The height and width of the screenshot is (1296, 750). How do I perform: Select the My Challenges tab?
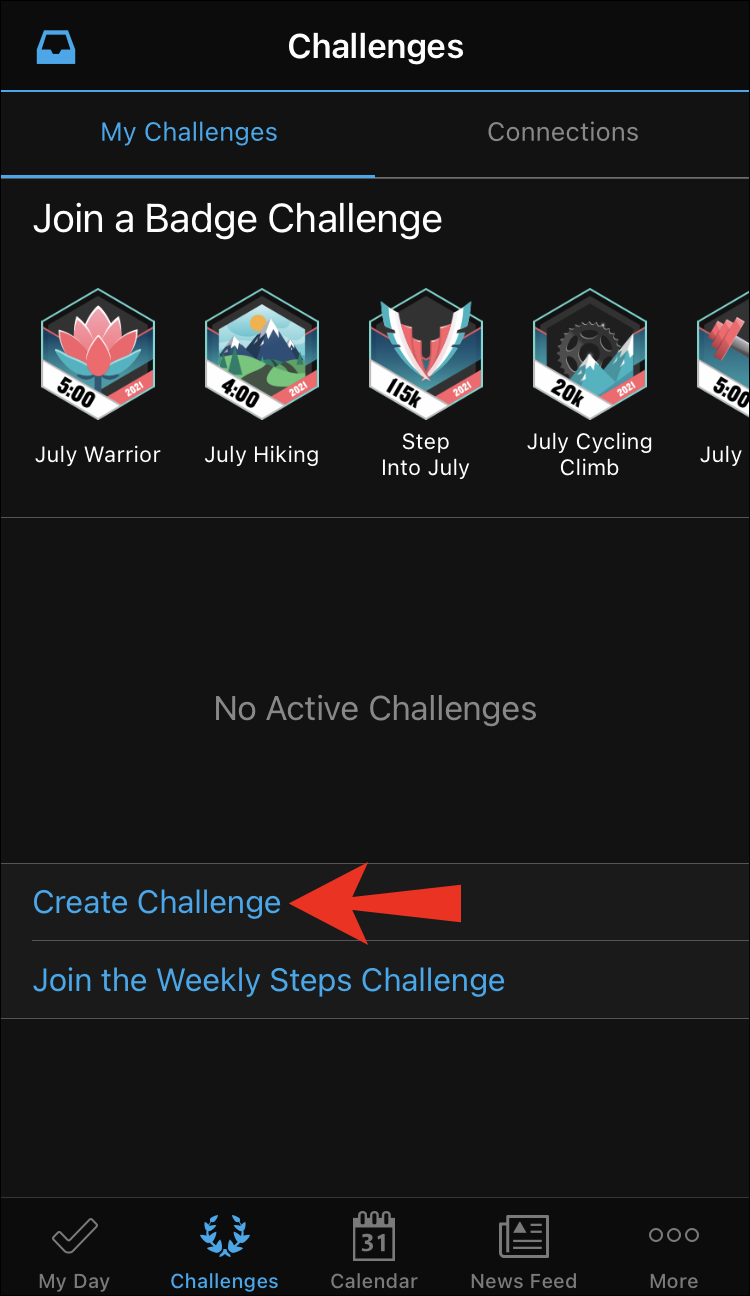click(189, 132)
